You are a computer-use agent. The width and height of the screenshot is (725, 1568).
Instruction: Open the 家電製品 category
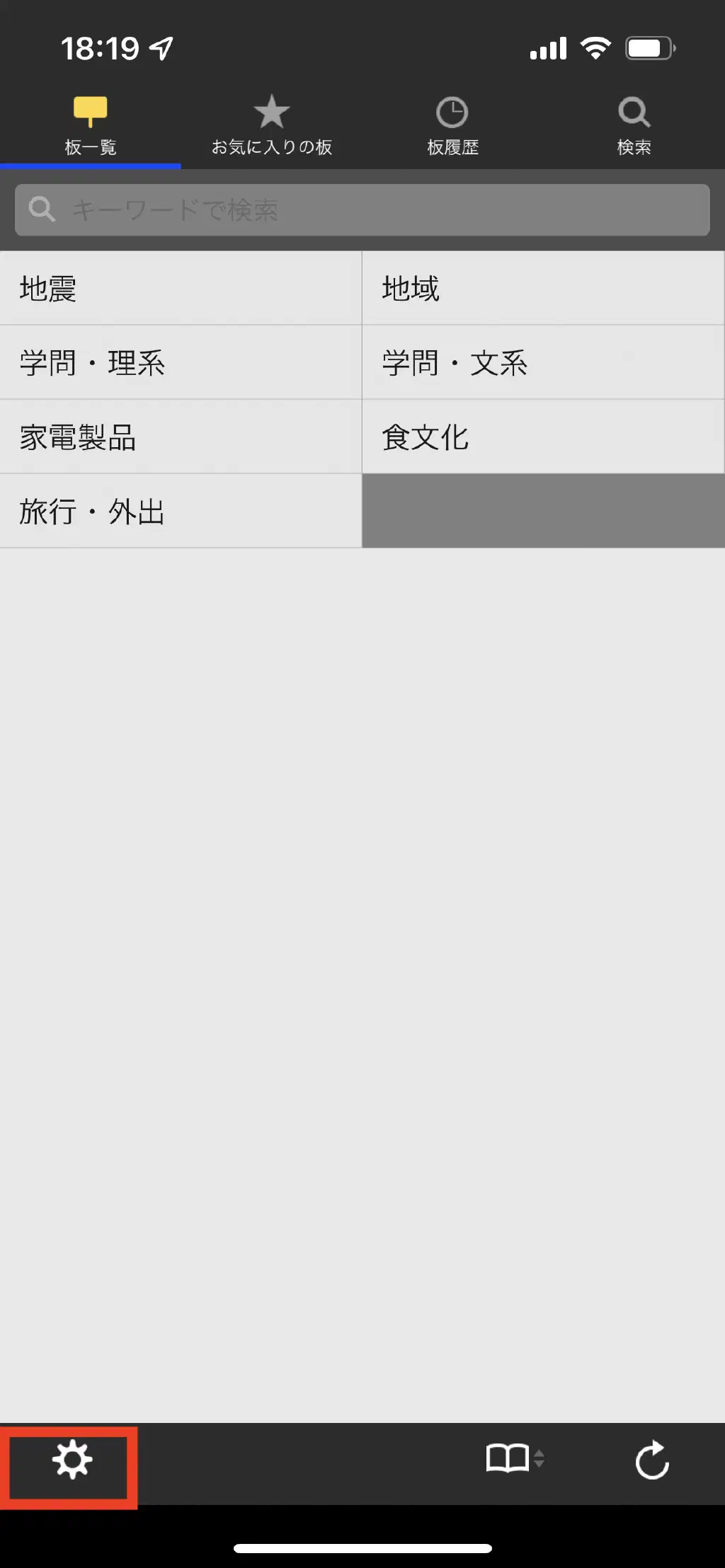pyautogui.click(x=181, y=437)
